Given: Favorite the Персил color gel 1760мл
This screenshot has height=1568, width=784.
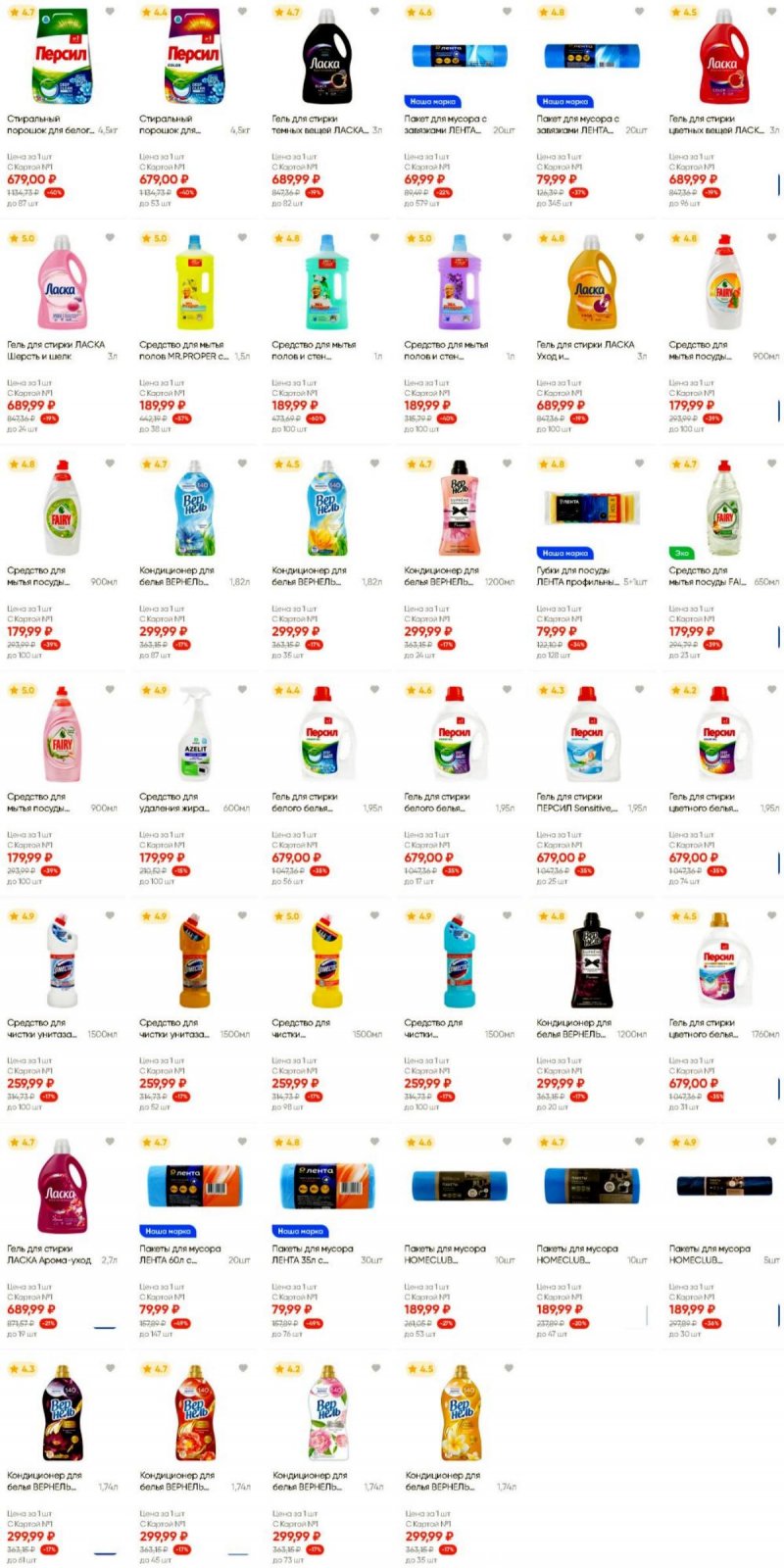Looking at the screenshot, I should (x=771, y=916).
